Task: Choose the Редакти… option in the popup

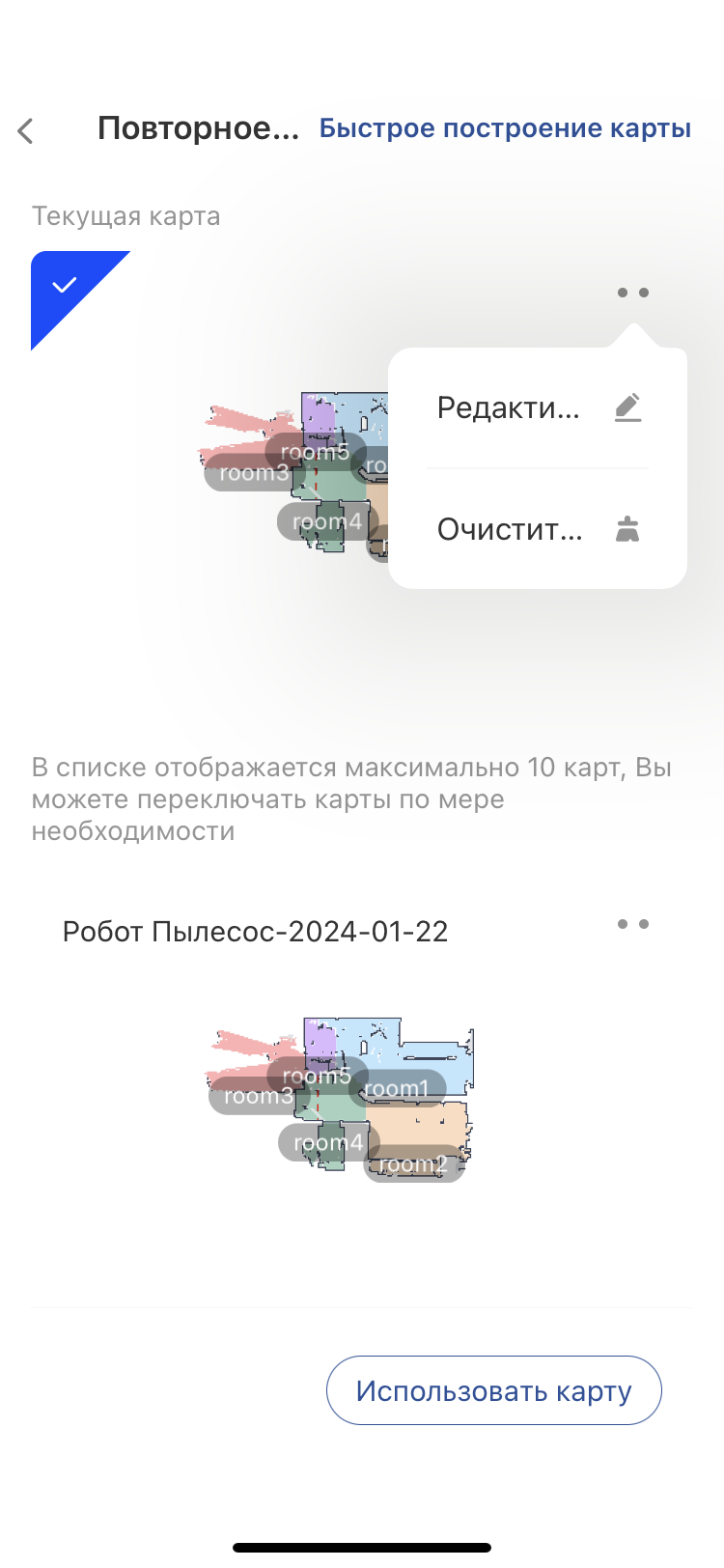Action: coord(537,408)
